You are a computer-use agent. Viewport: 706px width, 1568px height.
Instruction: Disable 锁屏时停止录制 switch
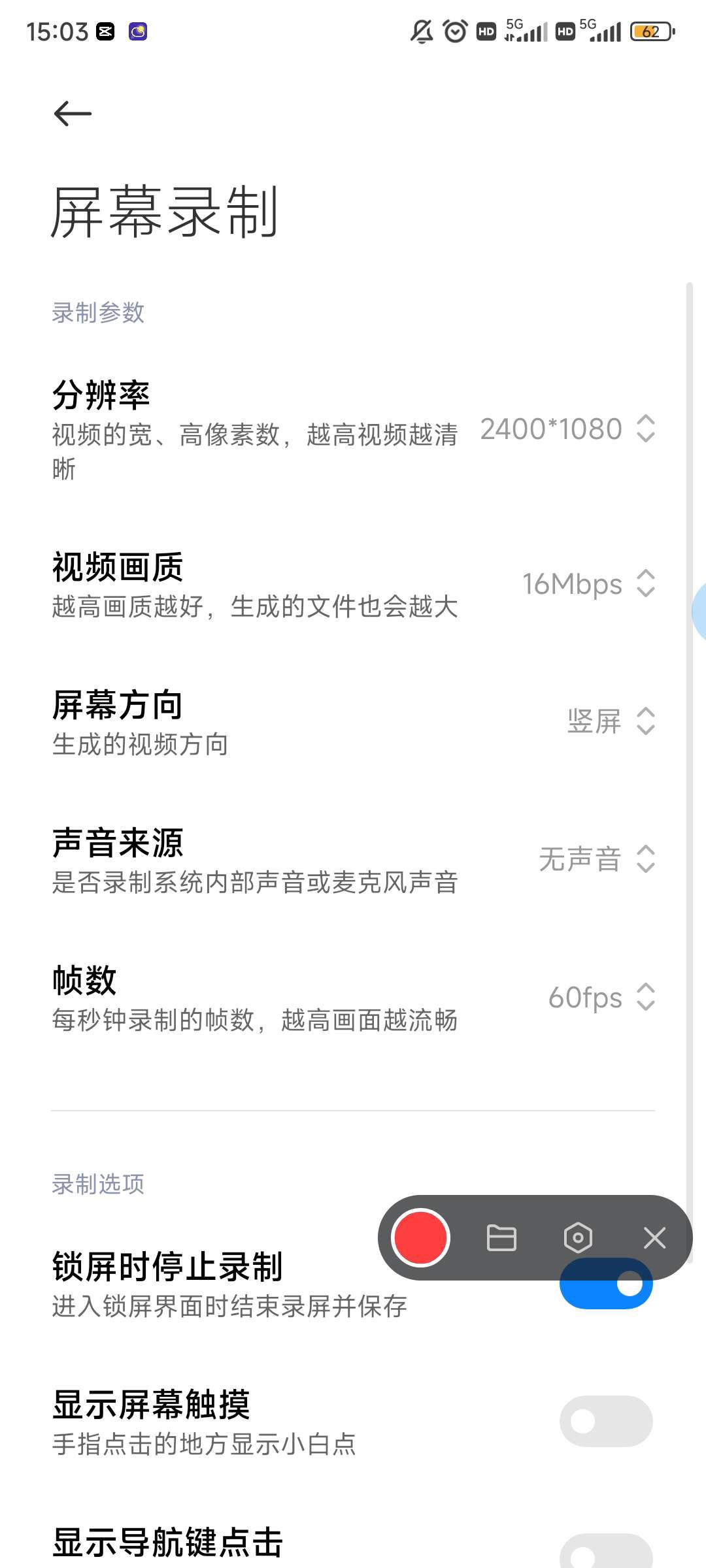pyautogui.click(x=605, y=1294)
